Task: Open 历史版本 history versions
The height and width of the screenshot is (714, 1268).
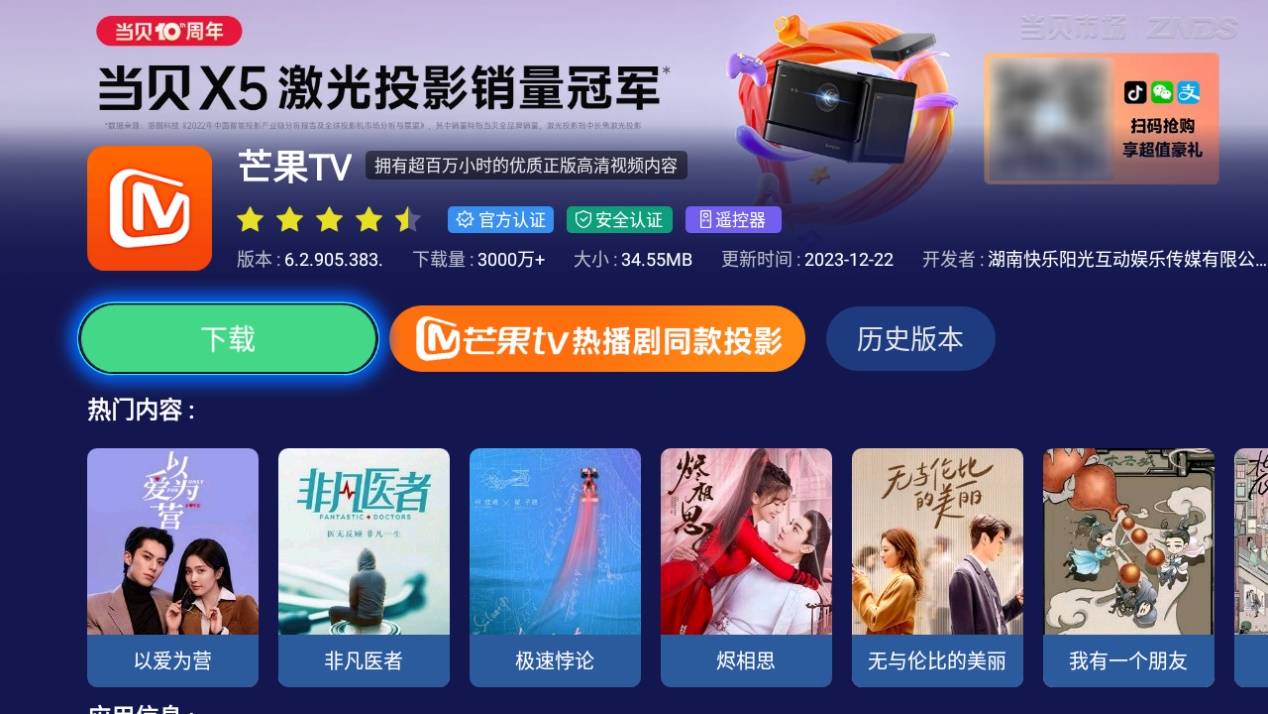Action: [910, 339]
